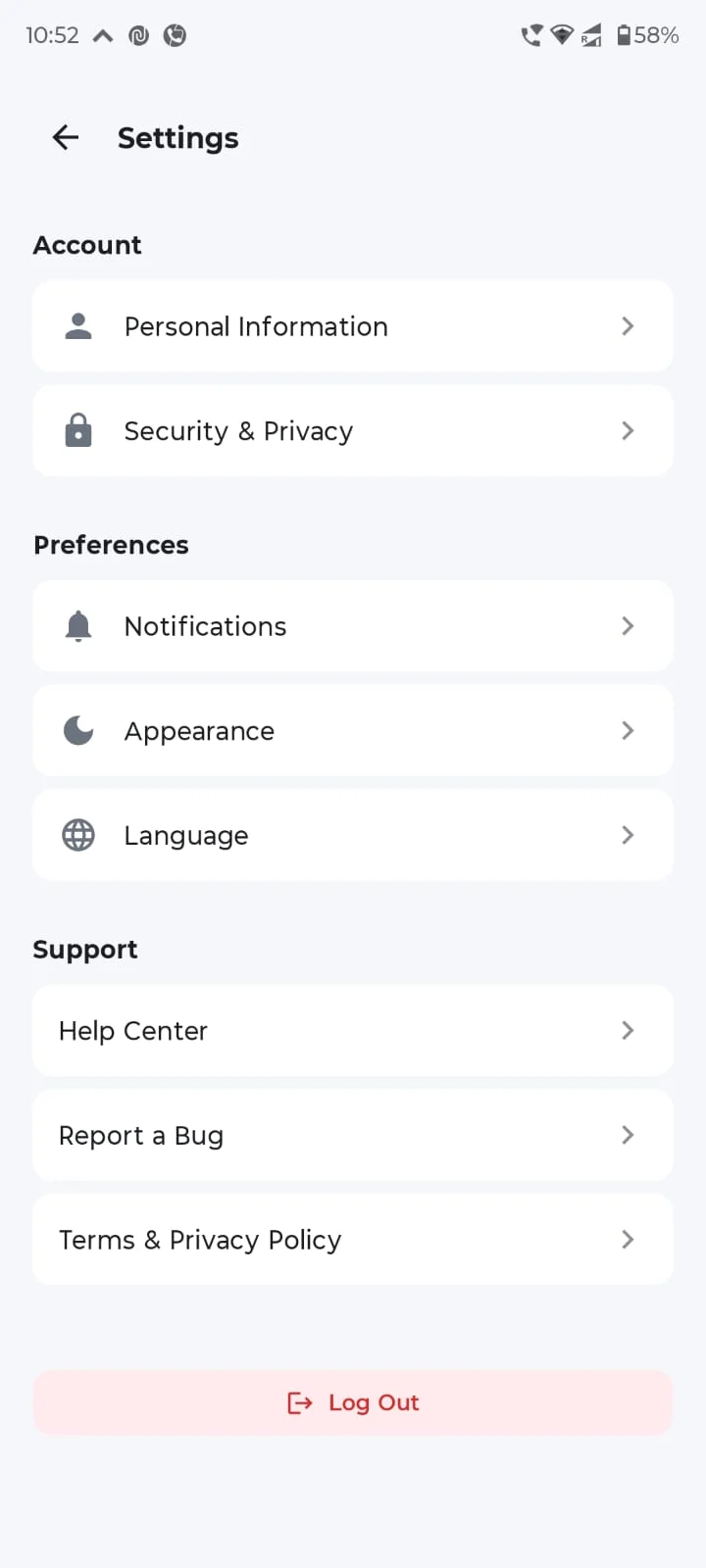Go back using the arrow beside Settings
This screenshot has width=706, height=1568.
pyautogui.click(x=66, y=138)
